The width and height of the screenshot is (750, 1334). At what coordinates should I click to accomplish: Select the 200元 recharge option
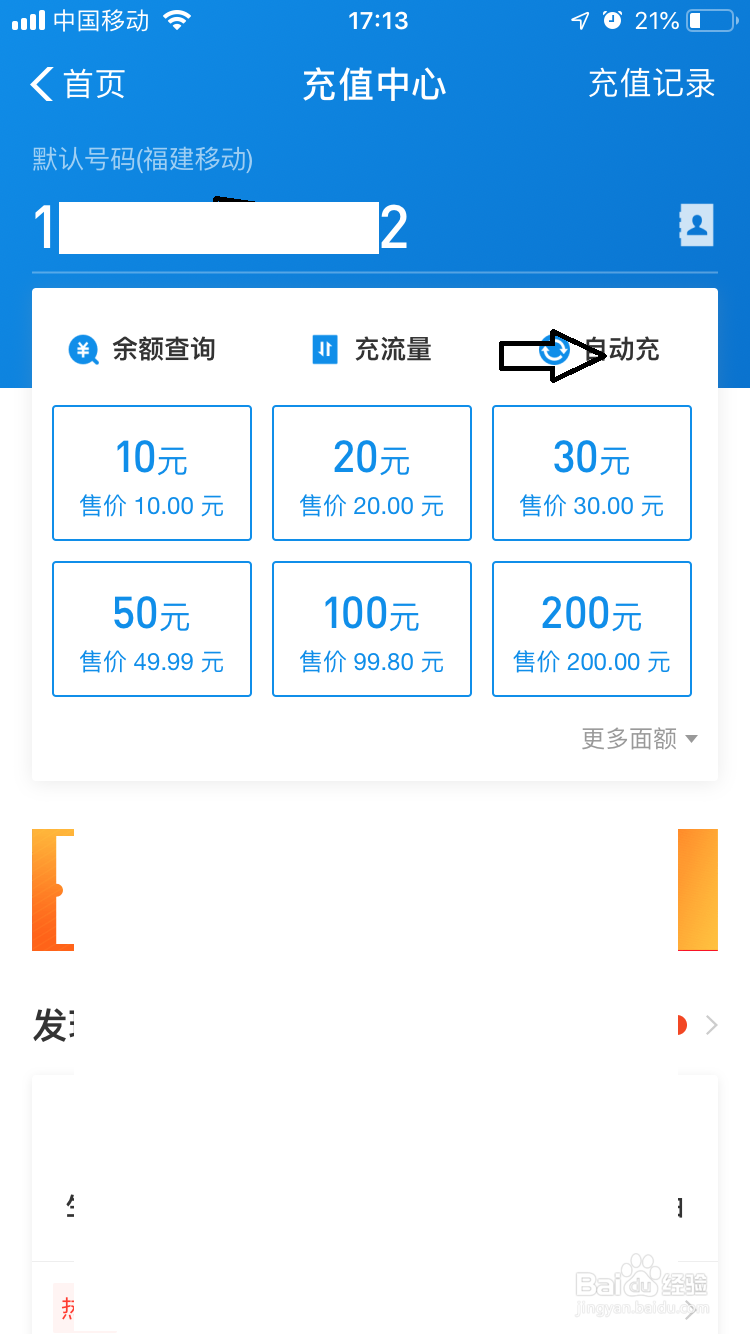(591, 628)
